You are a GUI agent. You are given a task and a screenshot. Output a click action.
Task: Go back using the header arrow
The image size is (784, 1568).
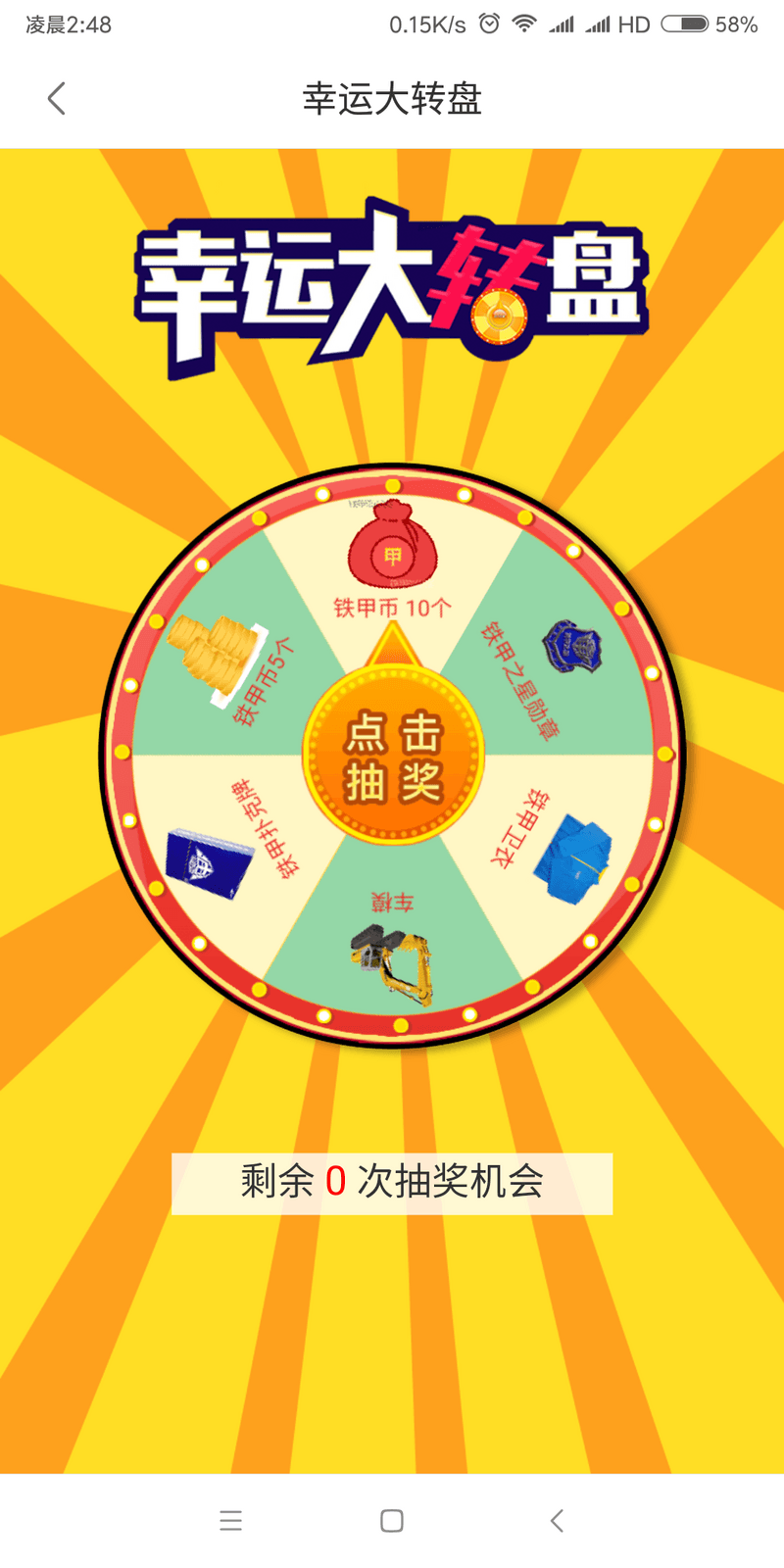pos(57,98)
